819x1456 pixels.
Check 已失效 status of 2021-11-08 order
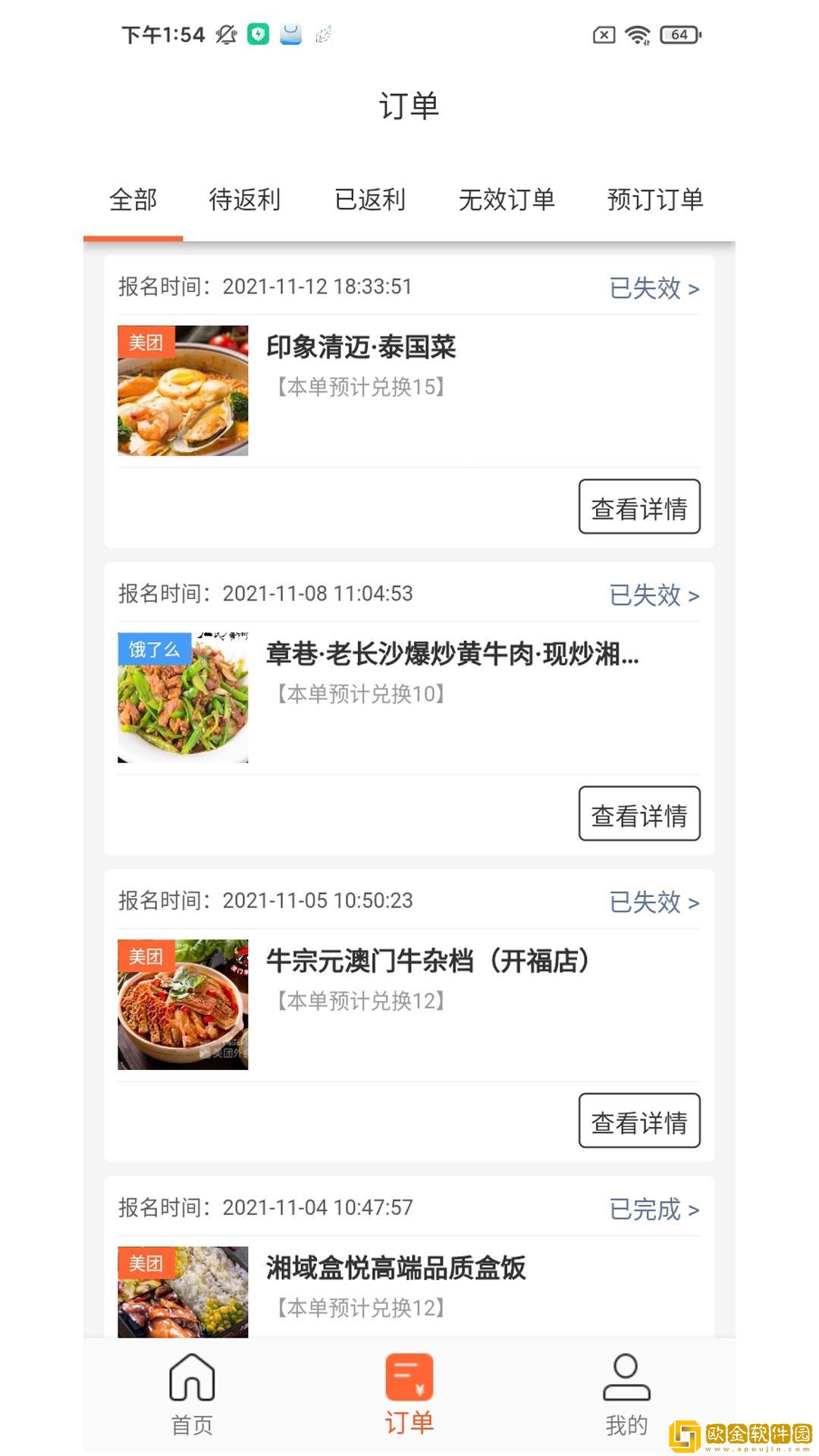click(x=654, y=595)
